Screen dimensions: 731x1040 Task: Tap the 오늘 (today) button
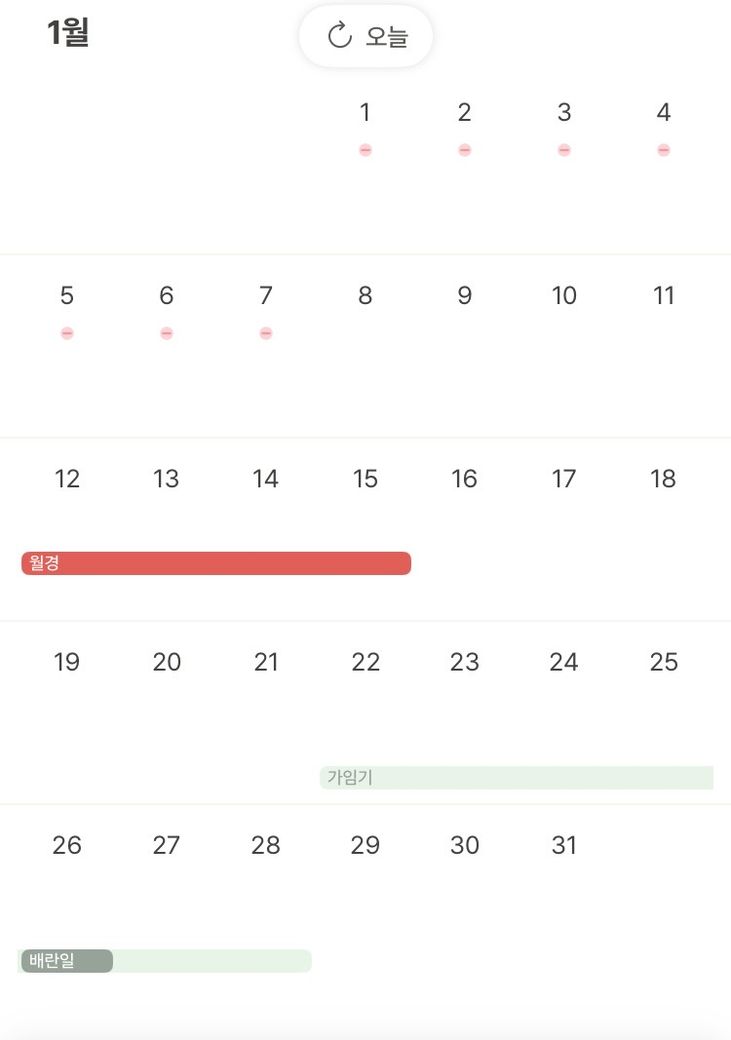(366, 37)
